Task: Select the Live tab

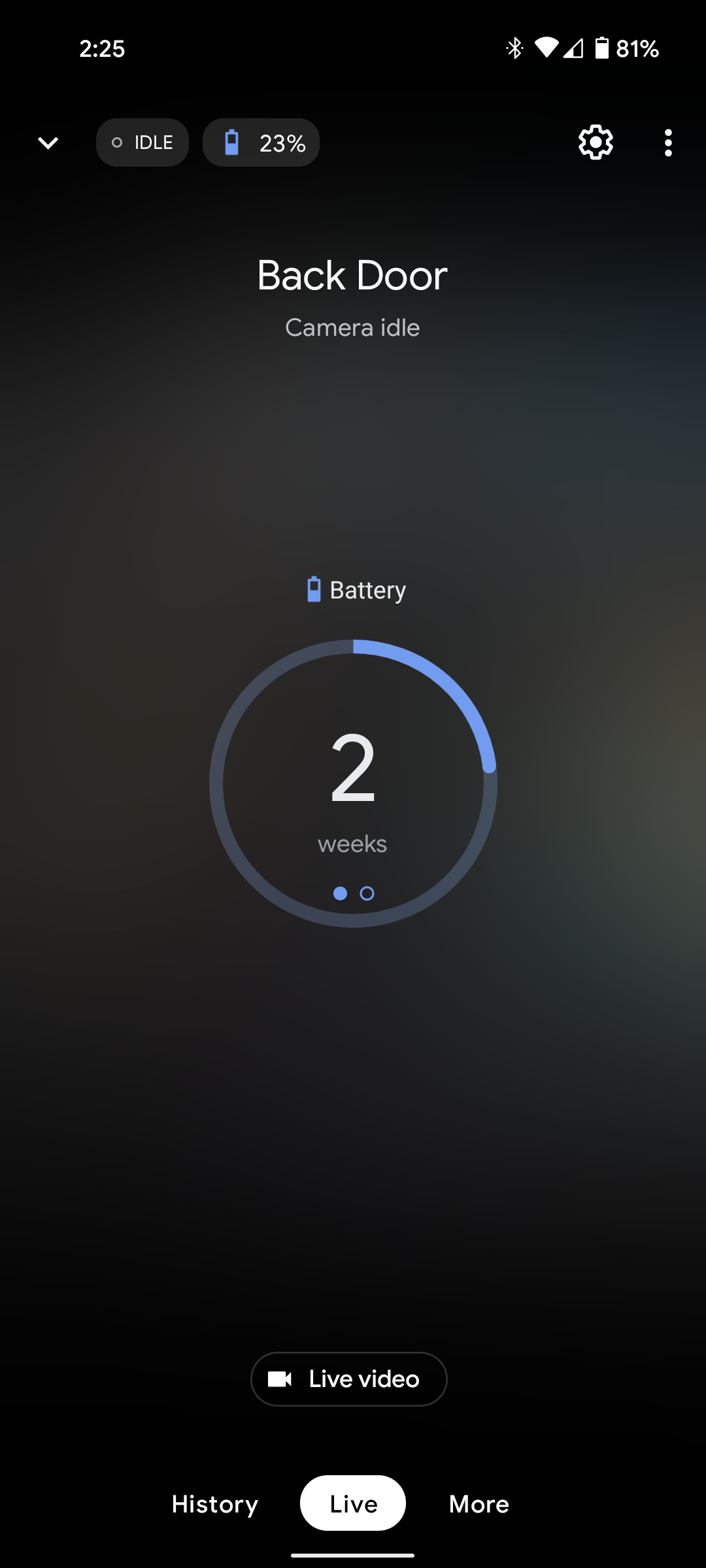Action: tap(353, 1504)
